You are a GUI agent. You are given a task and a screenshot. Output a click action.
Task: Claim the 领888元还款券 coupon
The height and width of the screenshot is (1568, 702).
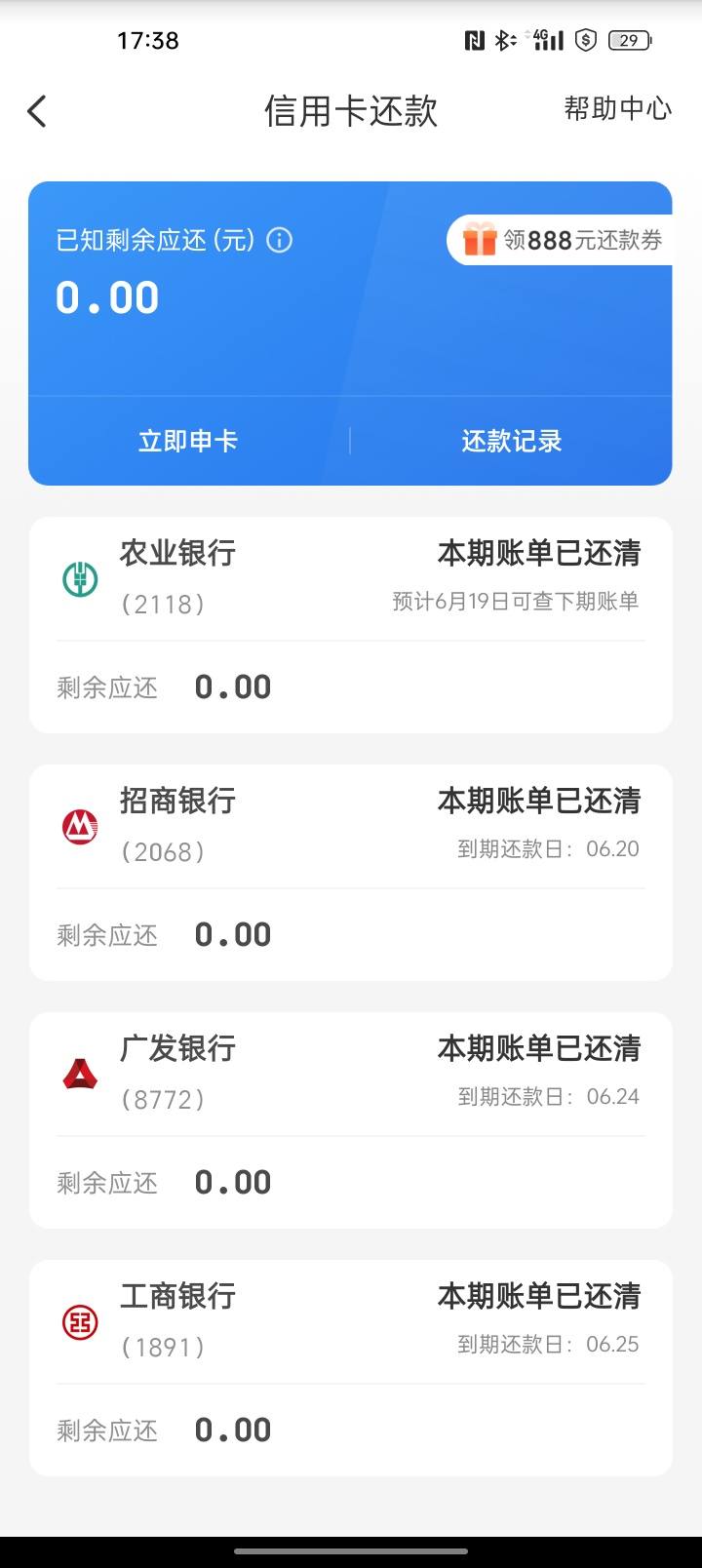click(560, 240)
